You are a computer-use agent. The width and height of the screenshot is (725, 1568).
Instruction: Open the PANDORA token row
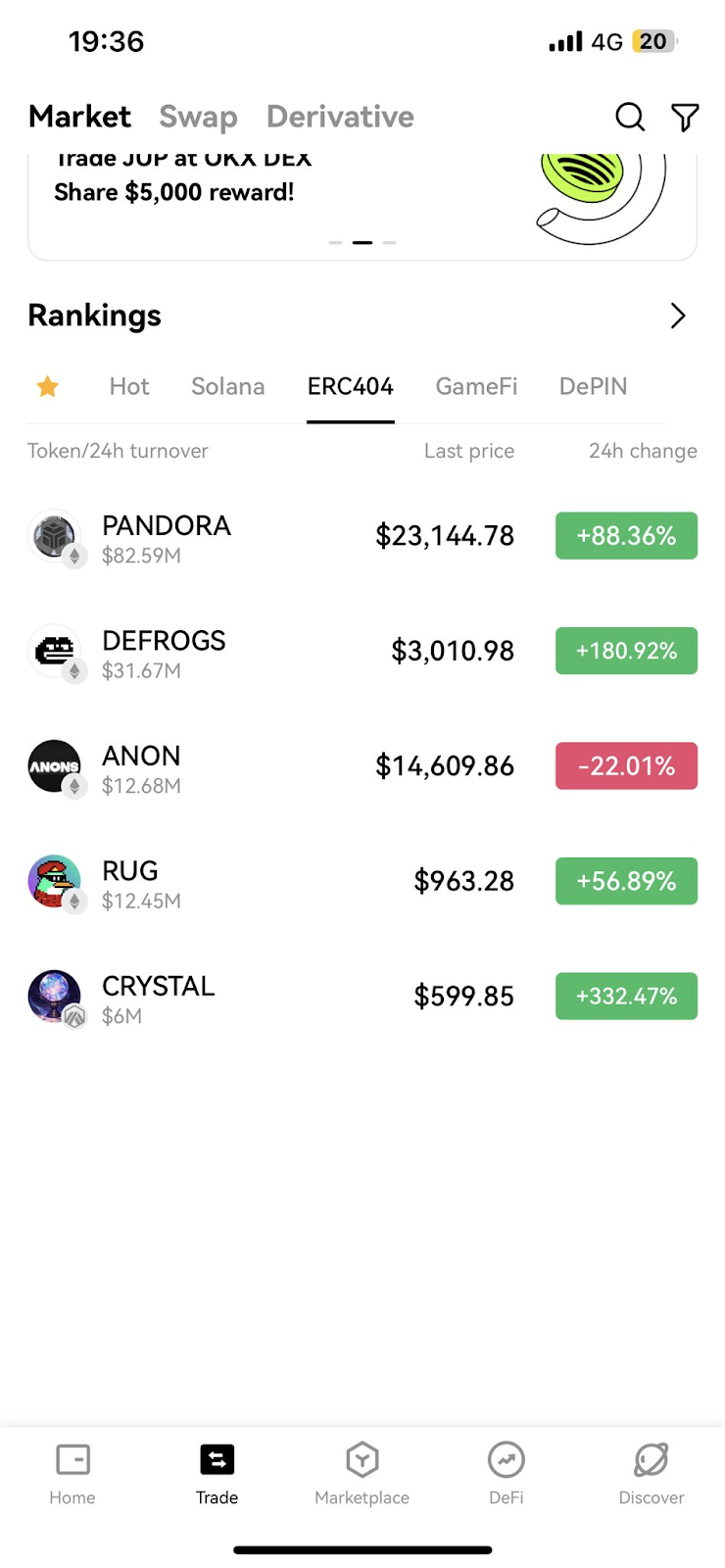(362, 536)
